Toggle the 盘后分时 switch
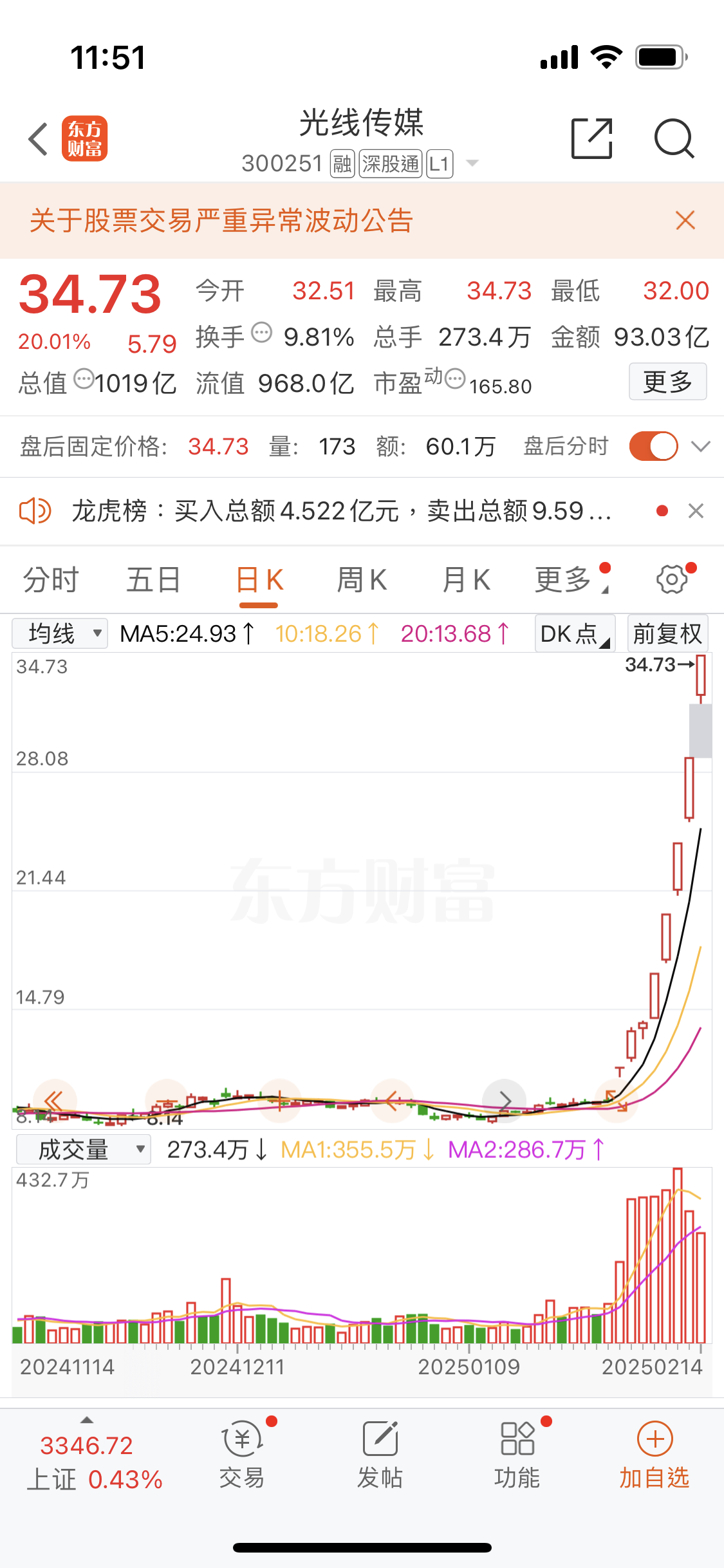 (653, 446)
